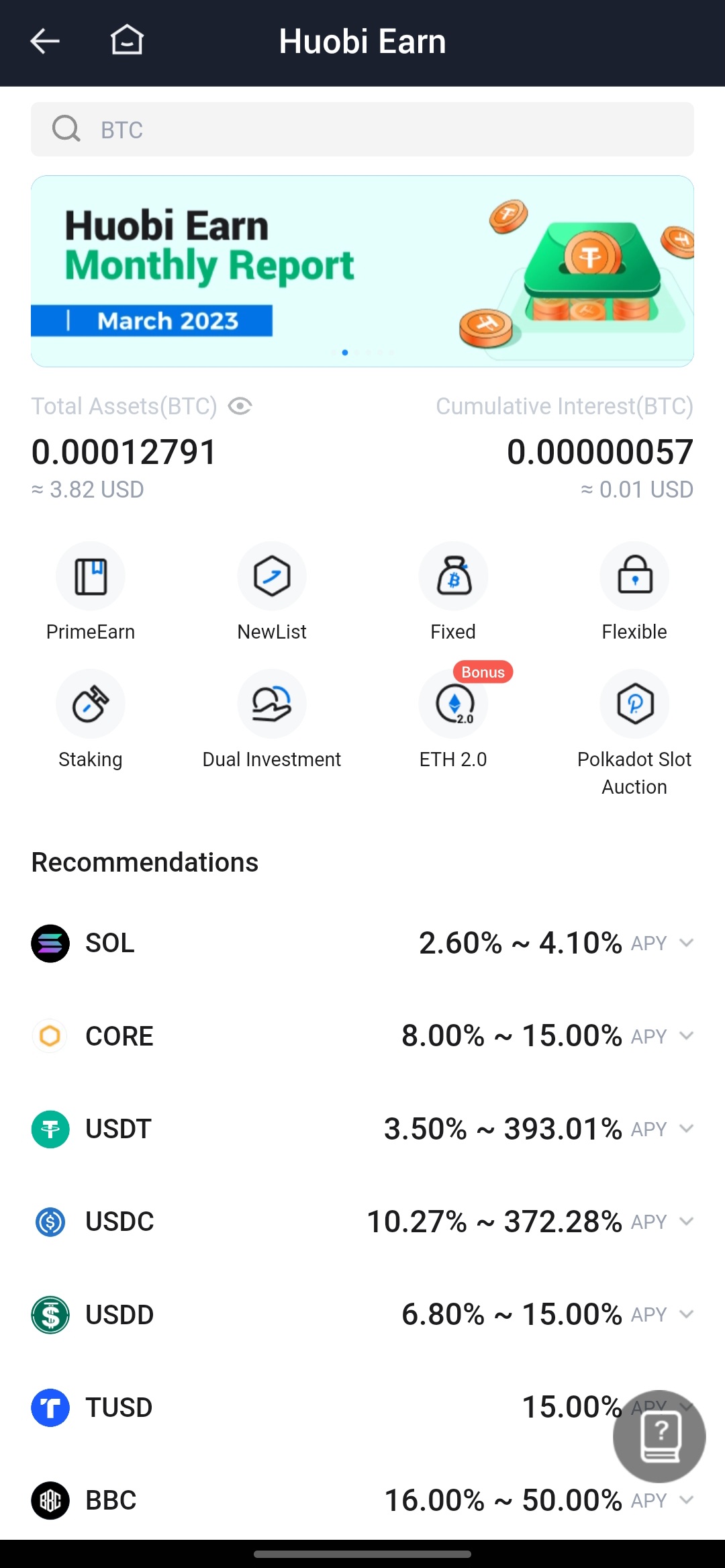Tap the home icon in top bar
Image resolution: width=725 pixels, height=1568 pixels.
[x=126, y=40]
